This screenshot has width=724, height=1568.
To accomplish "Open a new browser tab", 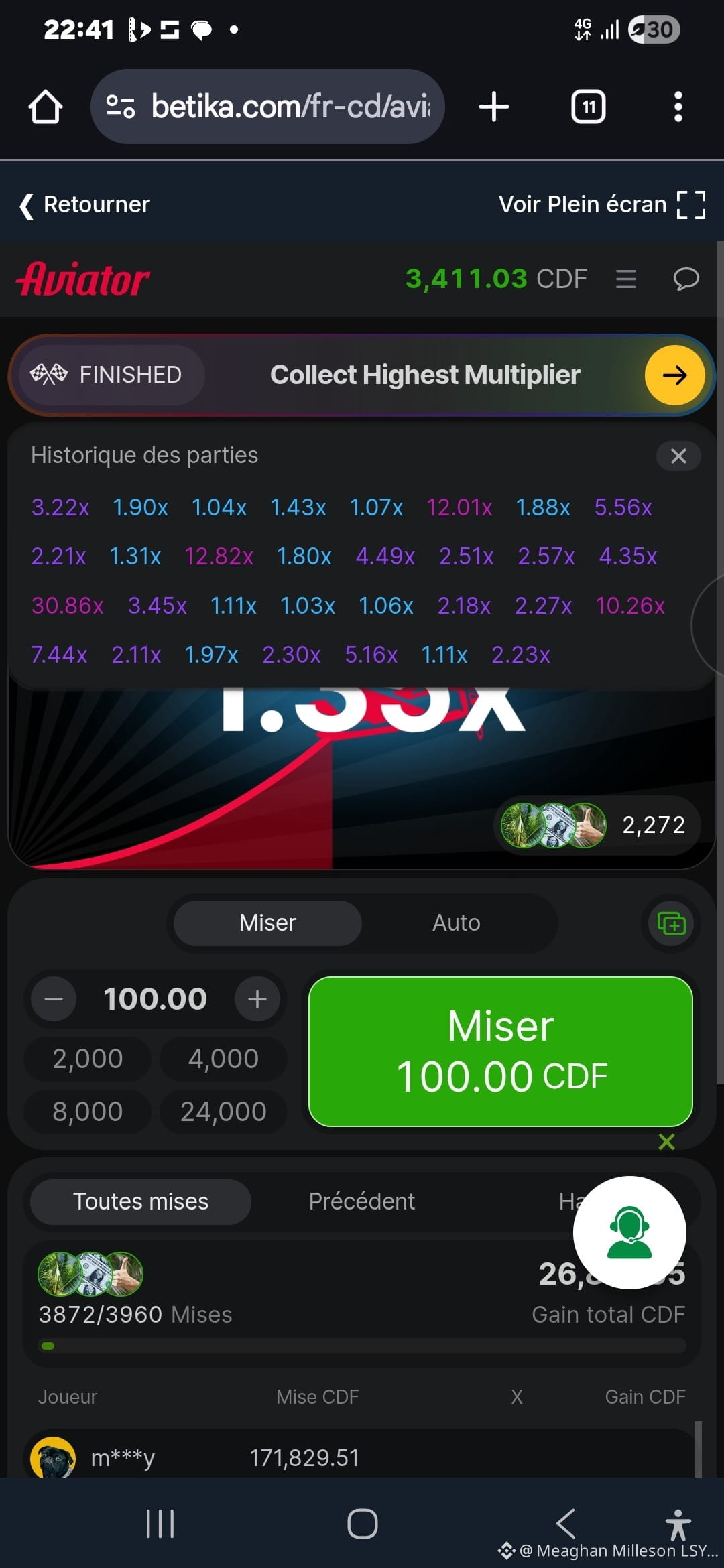I will pyautogui.click(x=494, y=107).
